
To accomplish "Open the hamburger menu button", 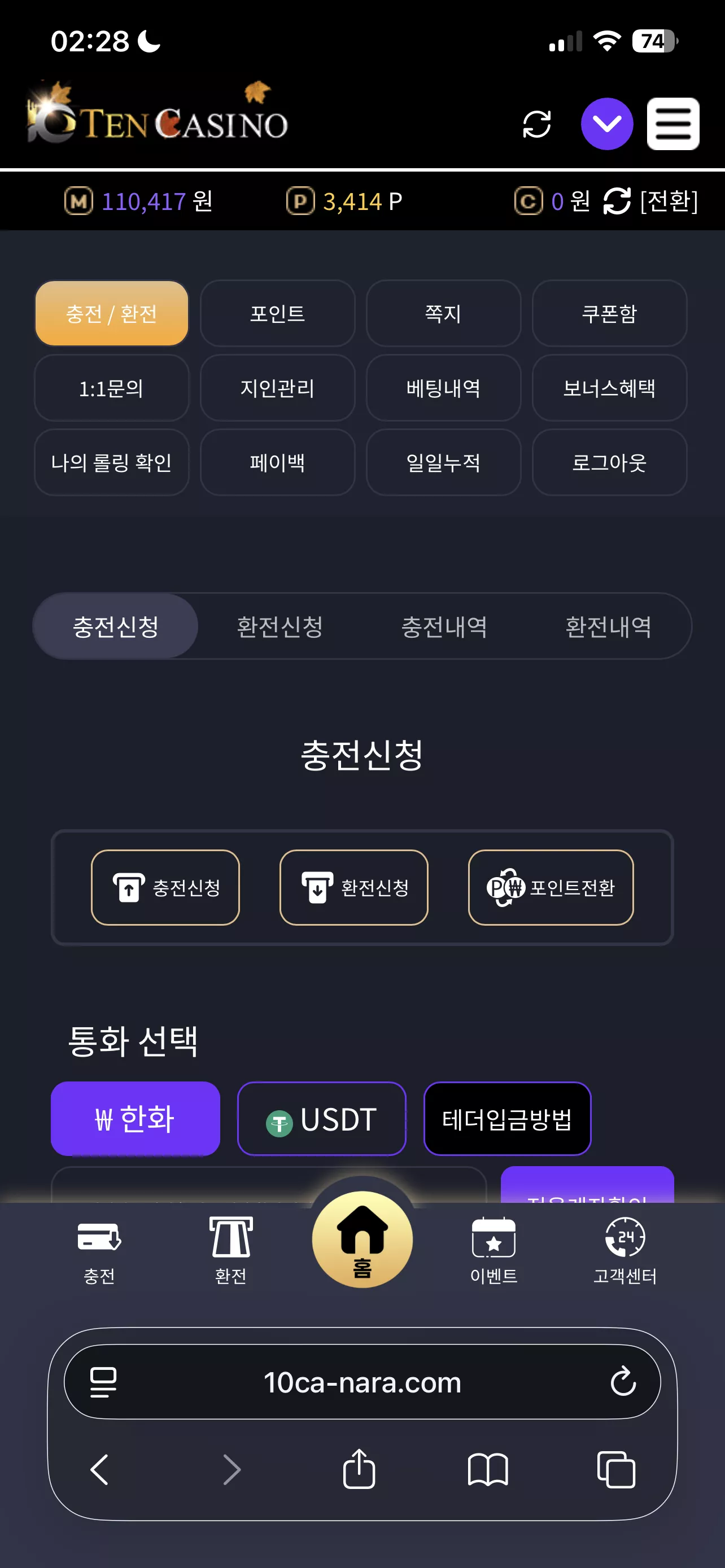I will click(672, 124).
